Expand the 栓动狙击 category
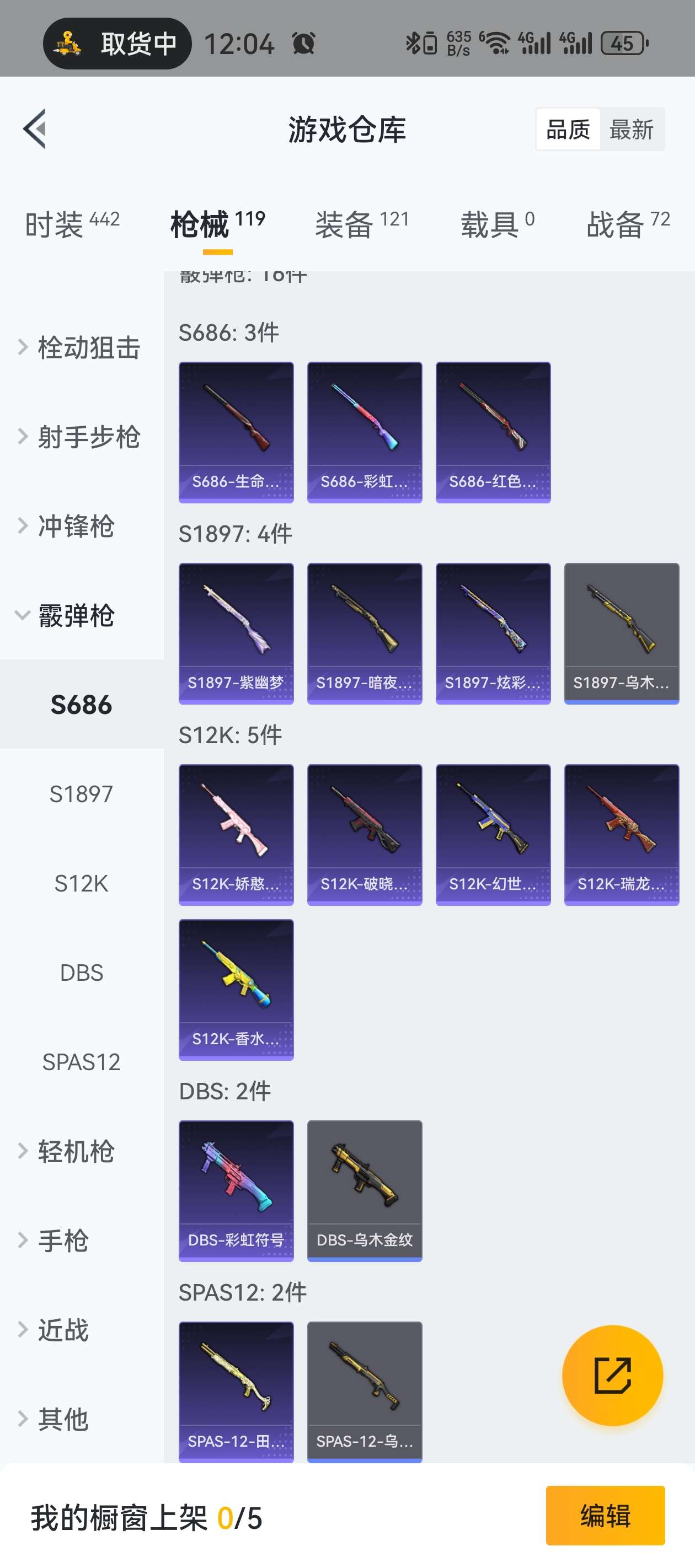Screen dimensions: 695x1568 (x=82, y=347)
